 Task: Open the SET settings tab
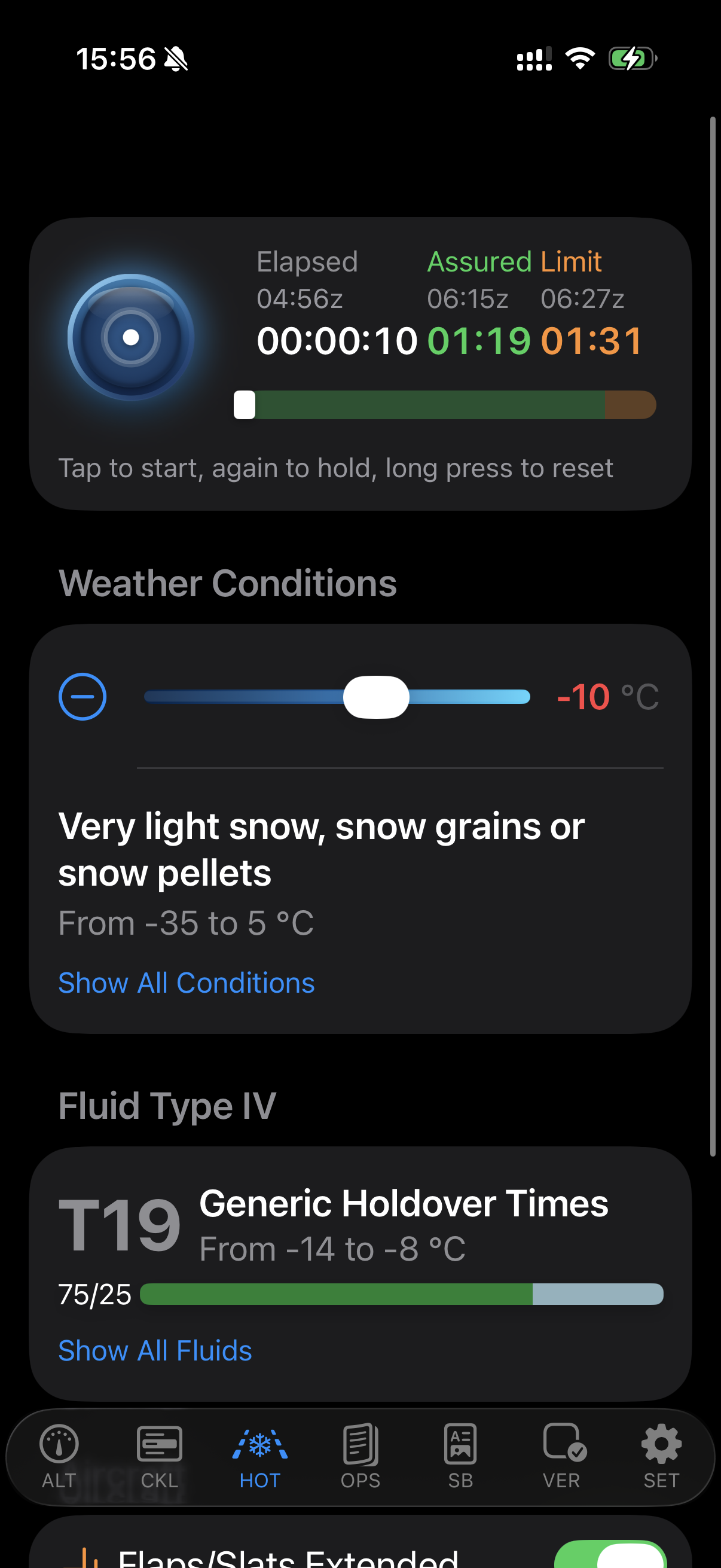click(x=661, y=1456)
